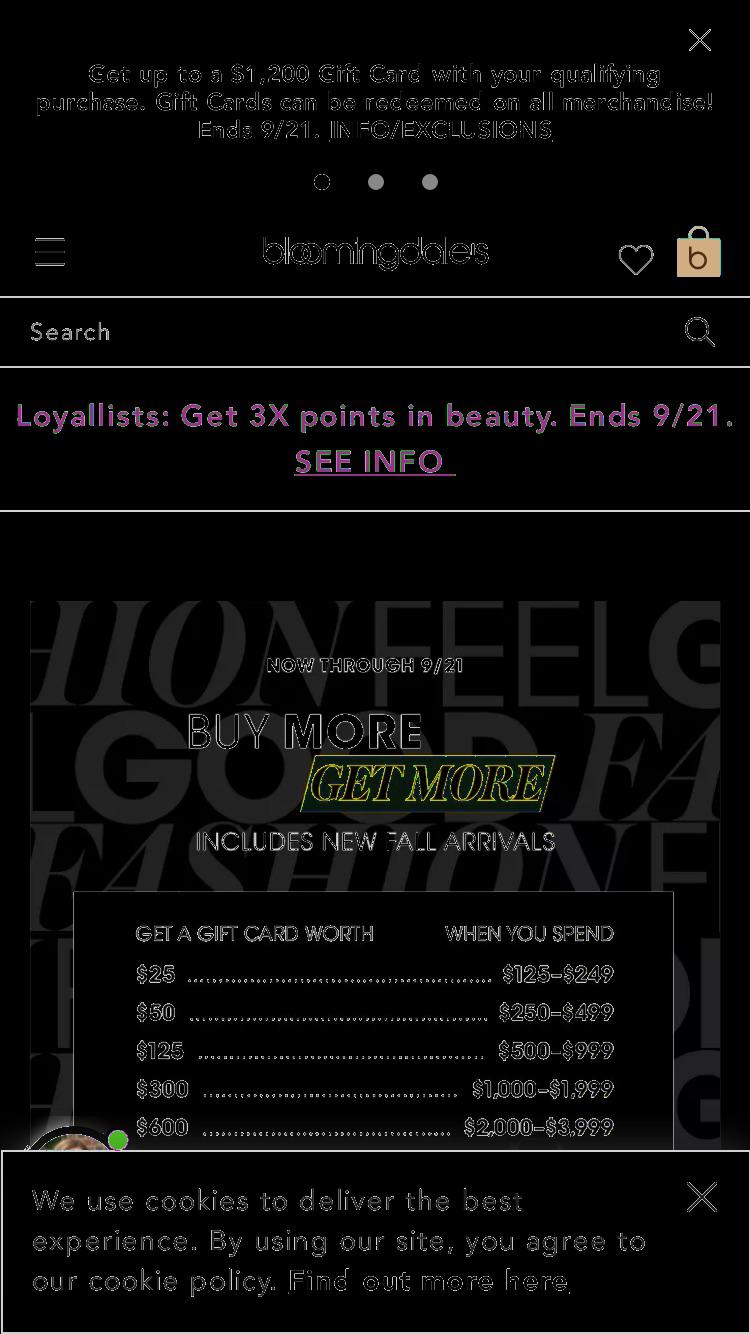The image size is (750, 1334).
Task: Close the cookie notice
Action: 702,1197
